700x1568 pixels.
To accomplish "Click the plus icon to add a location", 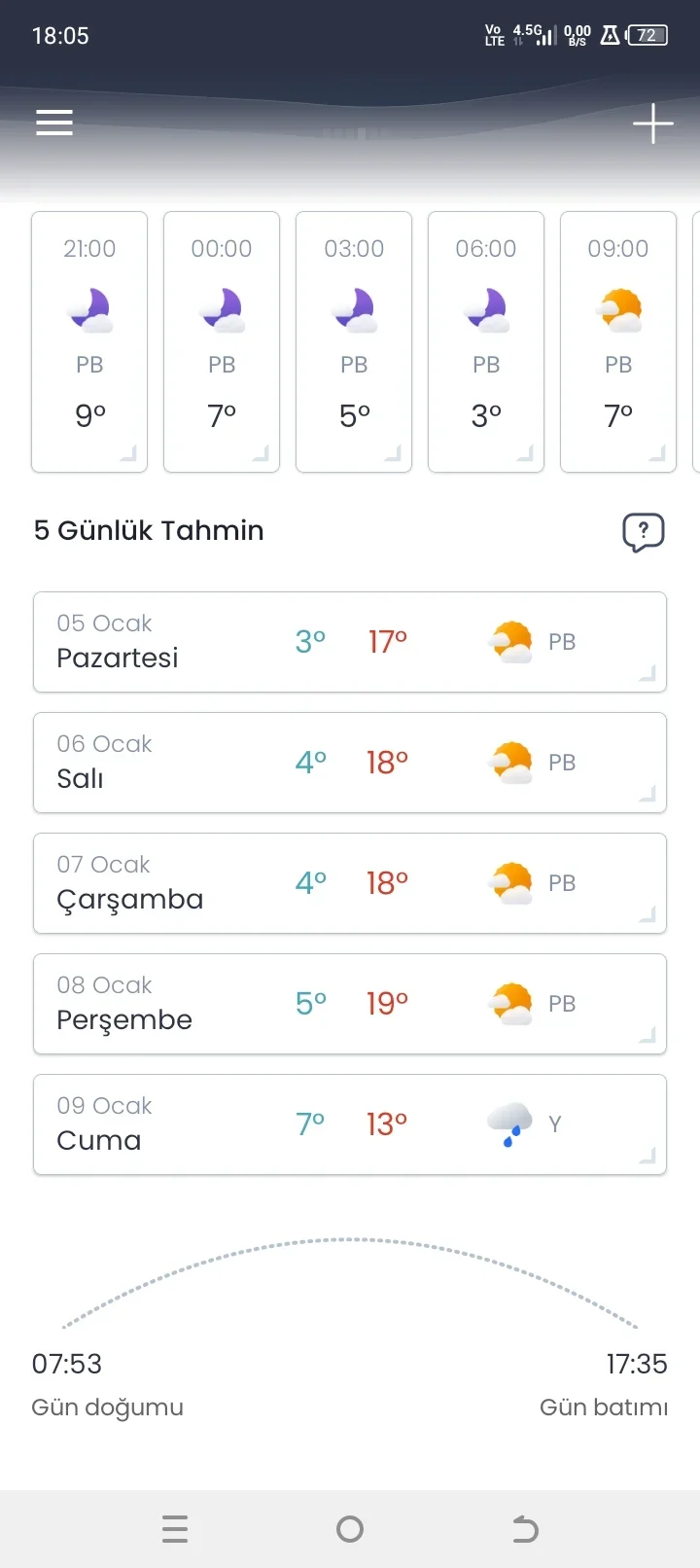I will click(653, 124).
